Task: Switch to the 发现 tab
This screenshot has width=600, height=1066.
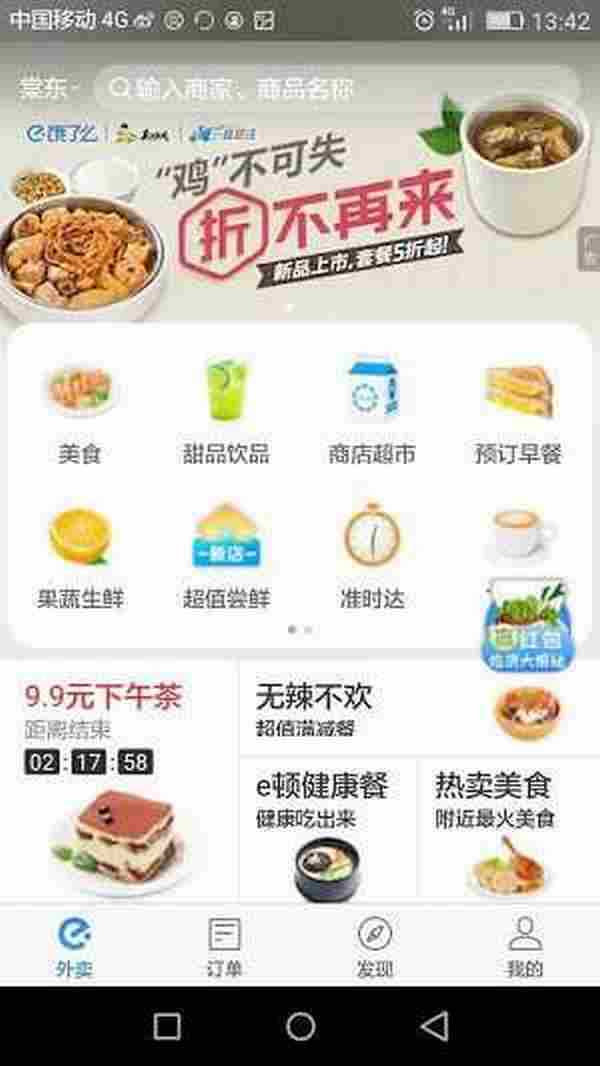Action: [375, 946]
